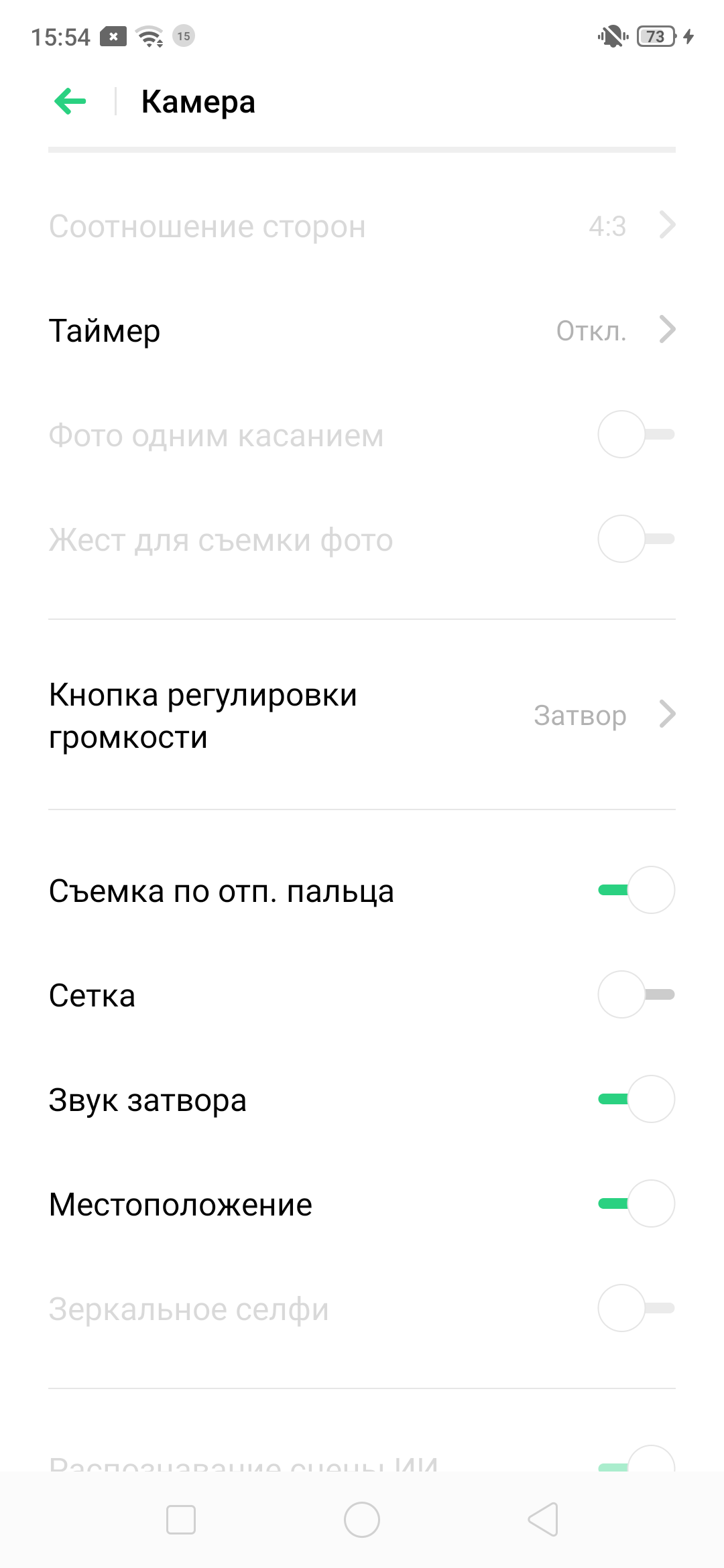Viewport: 724px width, 1568px height.
Task: Disable the Местоположение switch
Action: (x=636, y=1204)
